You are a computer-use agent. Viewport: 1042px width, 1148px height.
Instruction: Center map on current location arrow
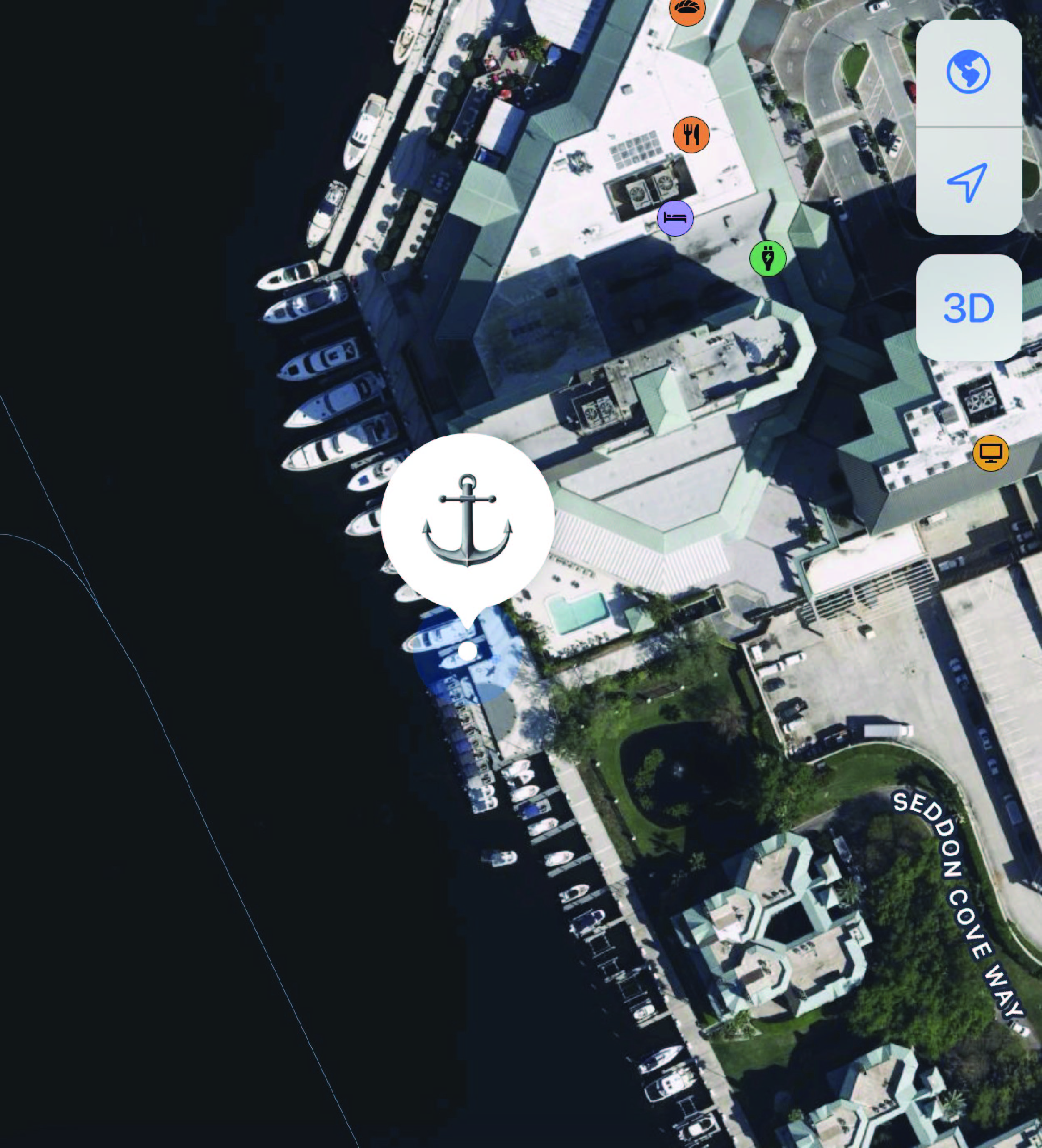pos(968,182)
